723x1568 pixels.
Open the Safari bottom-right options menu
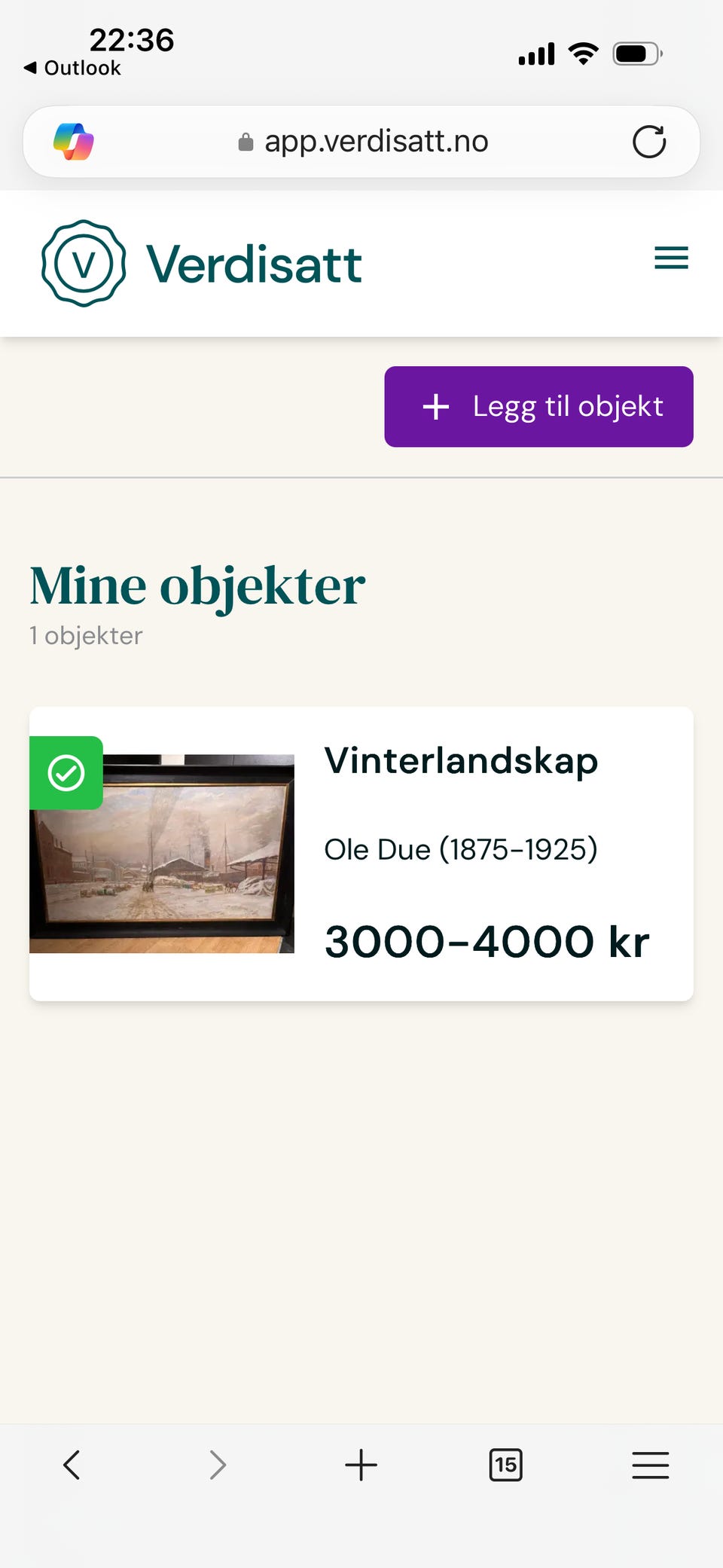tap(650, 1465)
